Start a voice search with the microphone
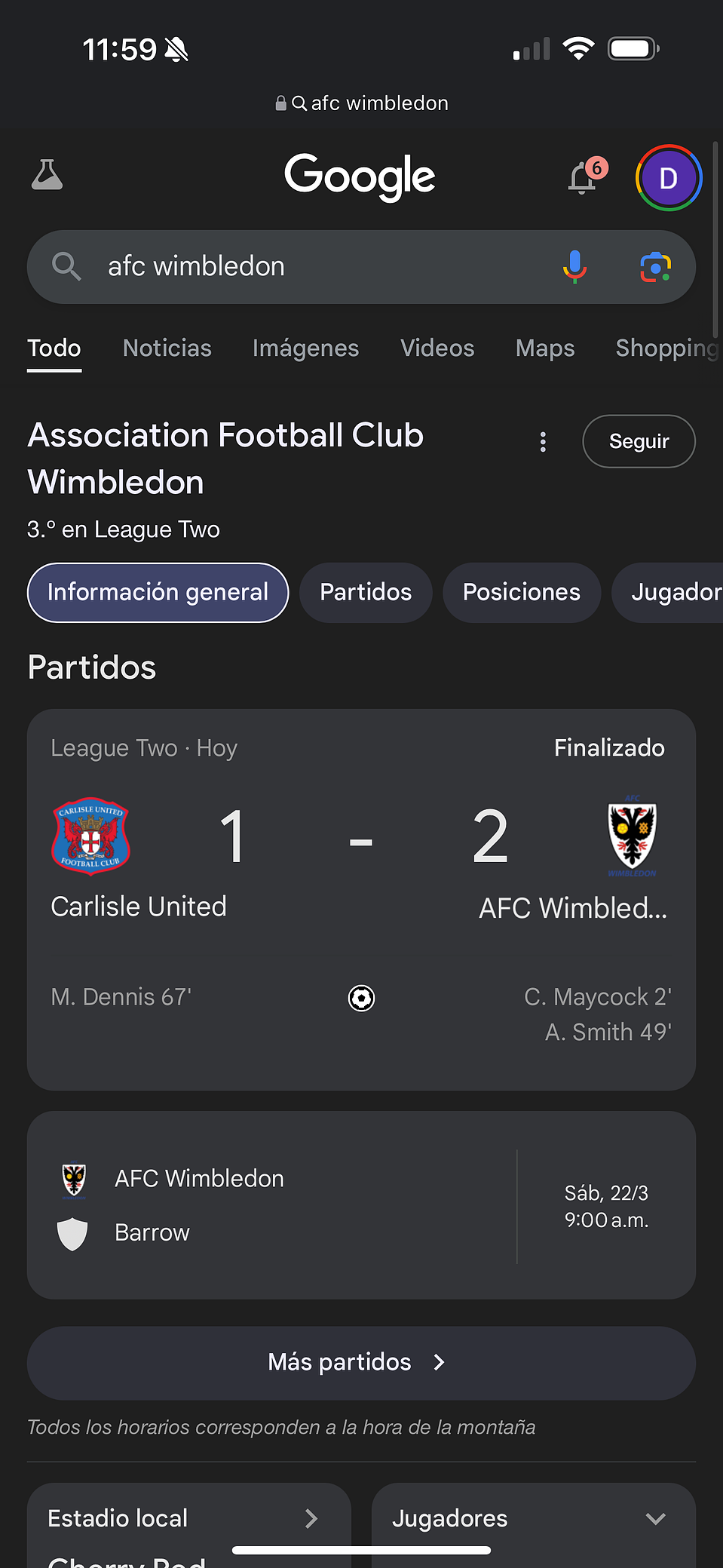 click(574, 266)
